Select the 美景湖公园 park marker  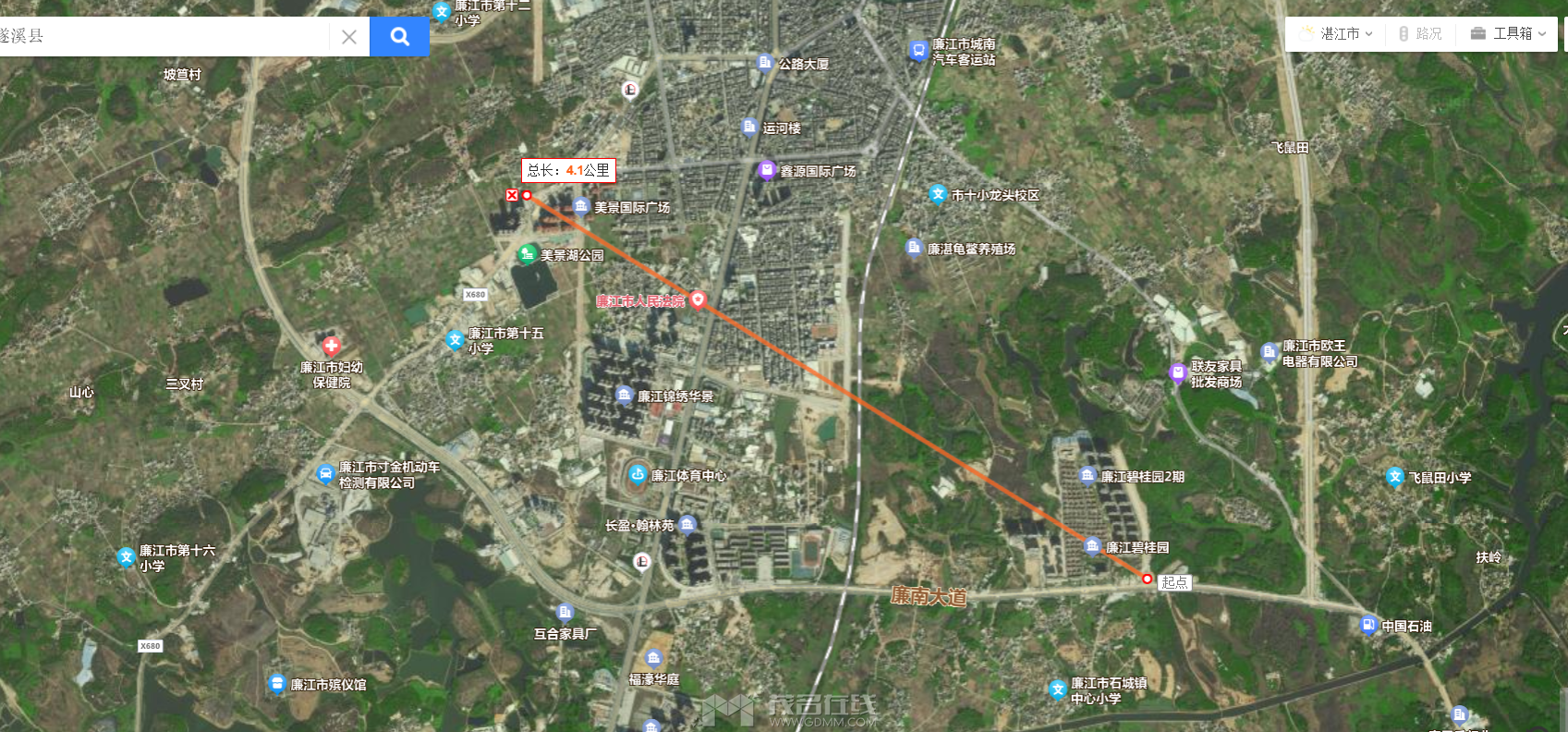click(528, 253)
